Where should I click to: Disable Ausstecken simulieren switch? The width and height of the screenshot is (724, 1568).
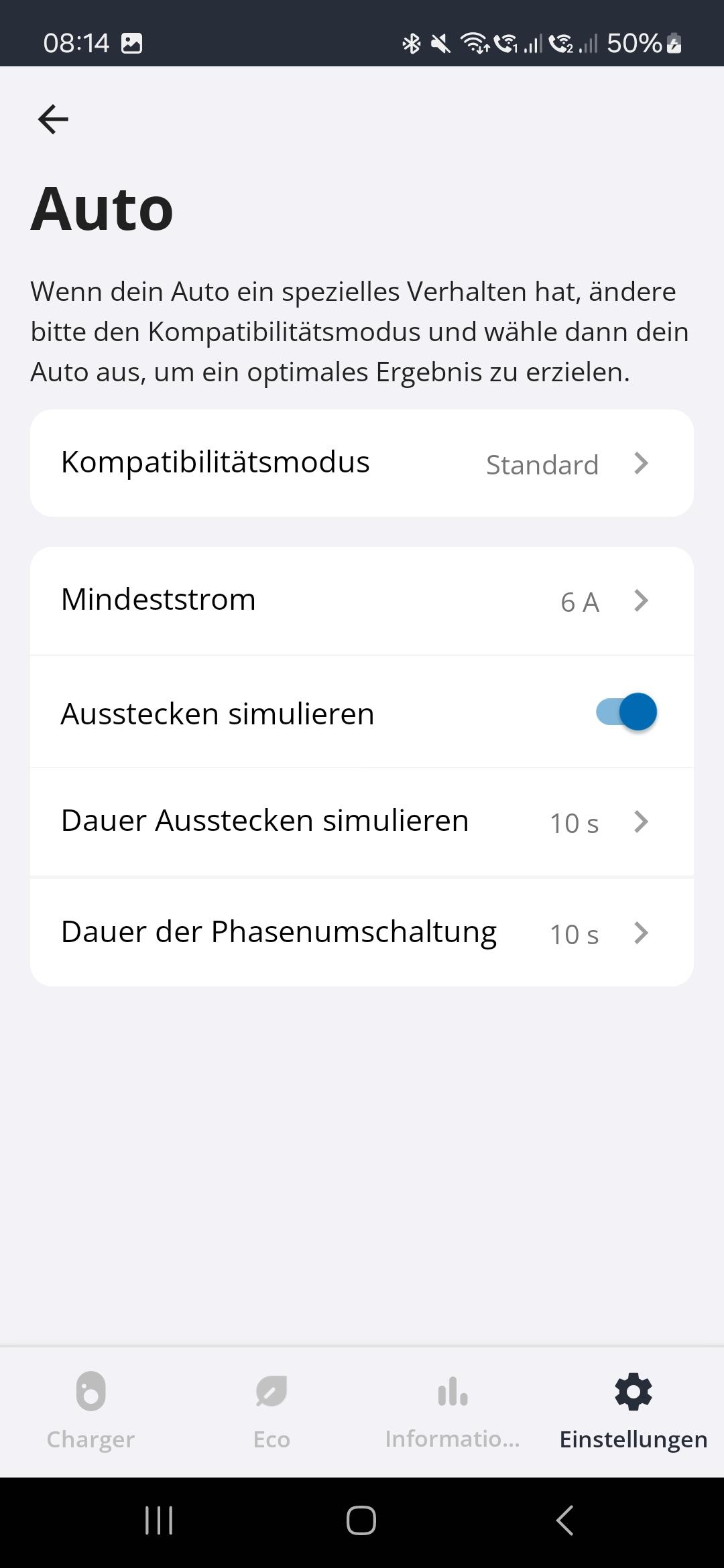coord(626,712)
